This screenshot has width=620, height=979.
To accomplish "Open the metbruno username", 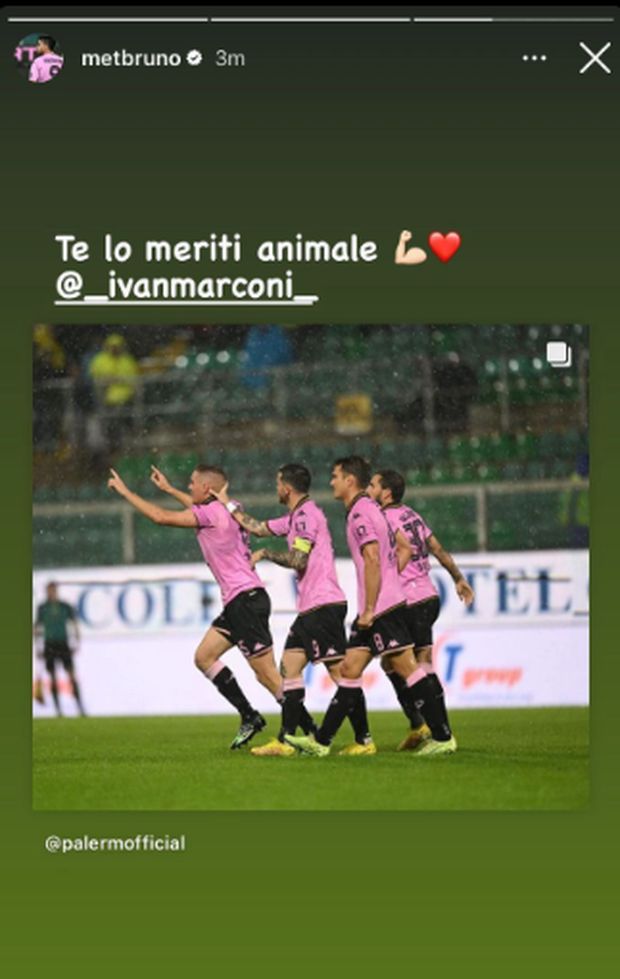I will tap(131, 58).
